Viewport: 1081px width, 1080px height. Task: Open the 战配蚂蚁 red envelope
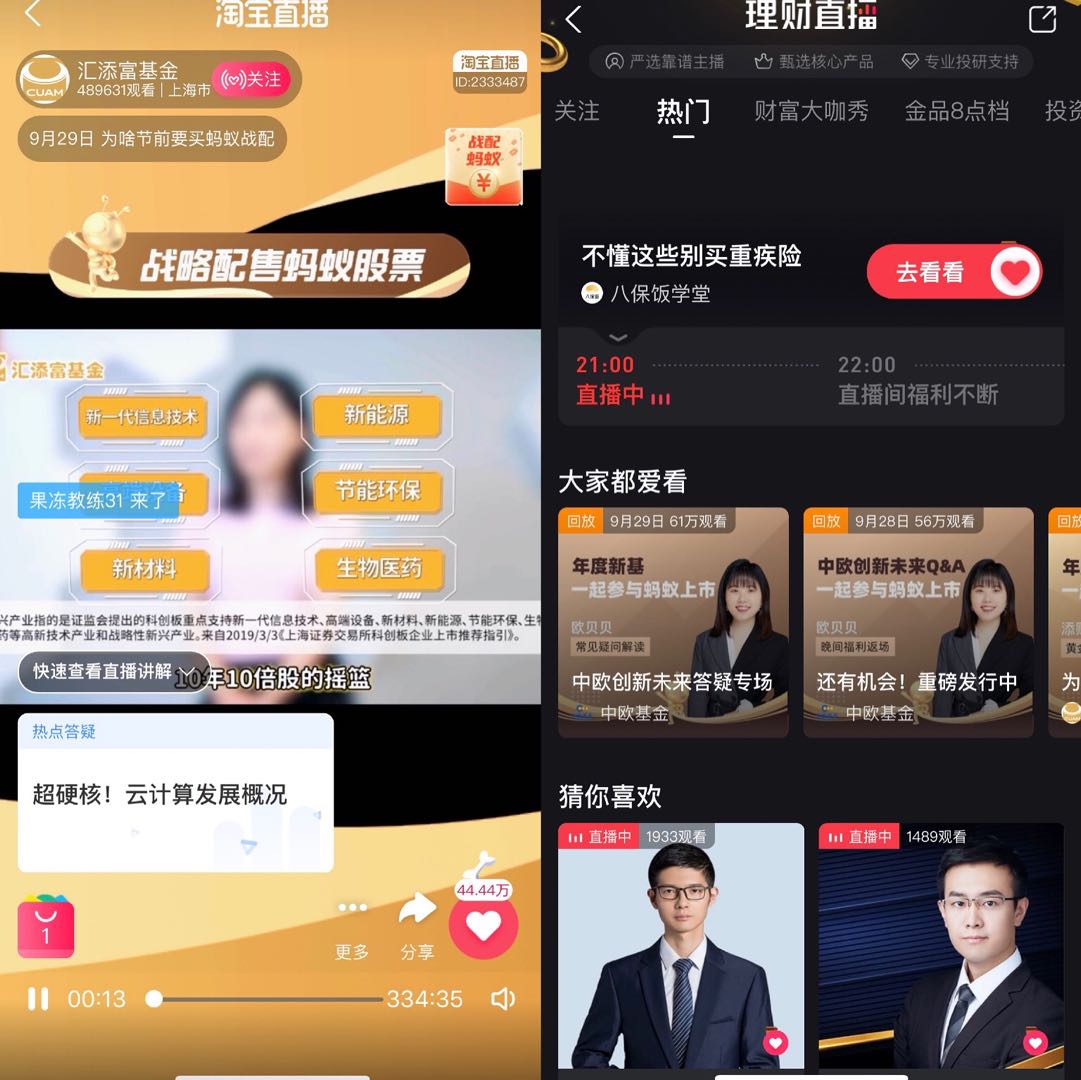(x=484, y=167)
